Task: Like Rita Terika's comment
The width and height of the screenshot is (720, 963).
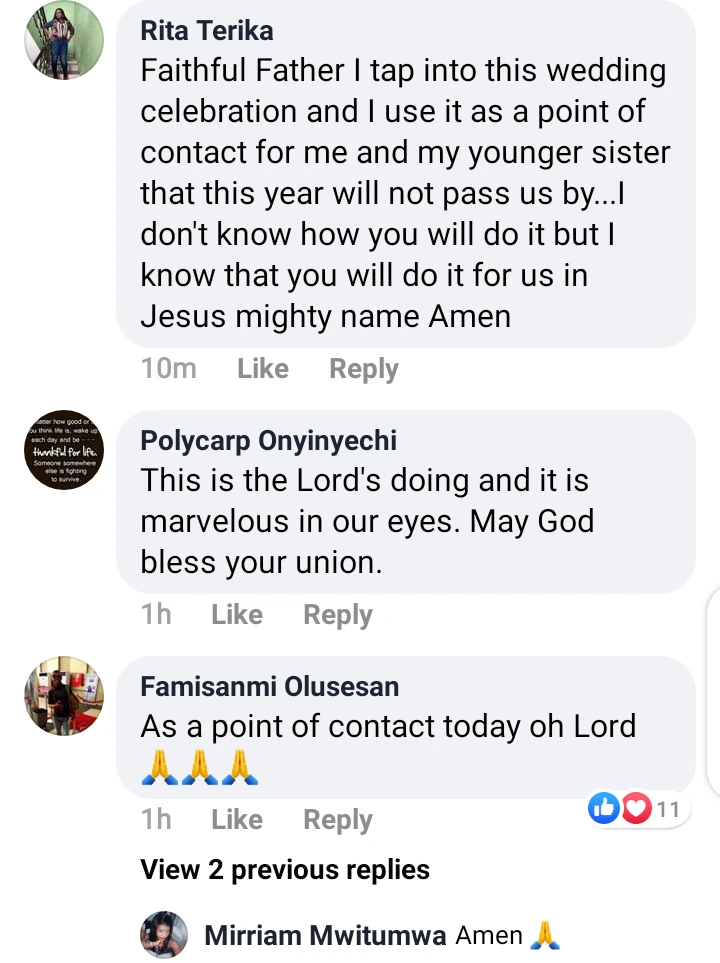Action: pos(263,369)
